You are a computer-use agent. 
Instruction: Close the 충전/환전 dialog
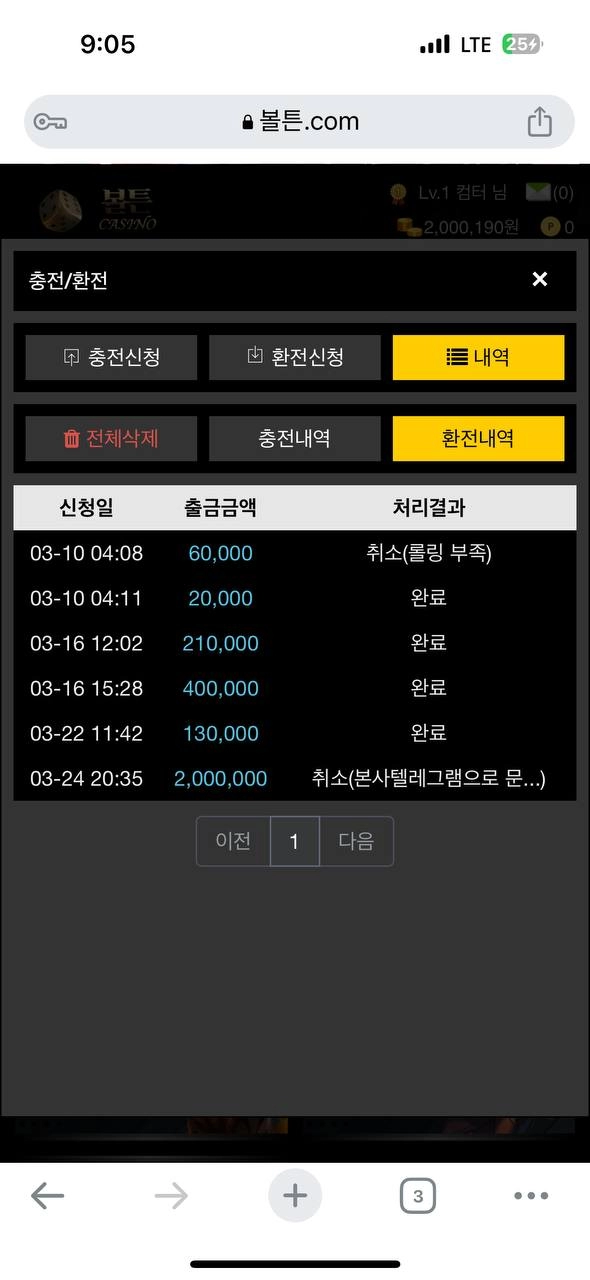pyautogui.click(x=540, y=280)
